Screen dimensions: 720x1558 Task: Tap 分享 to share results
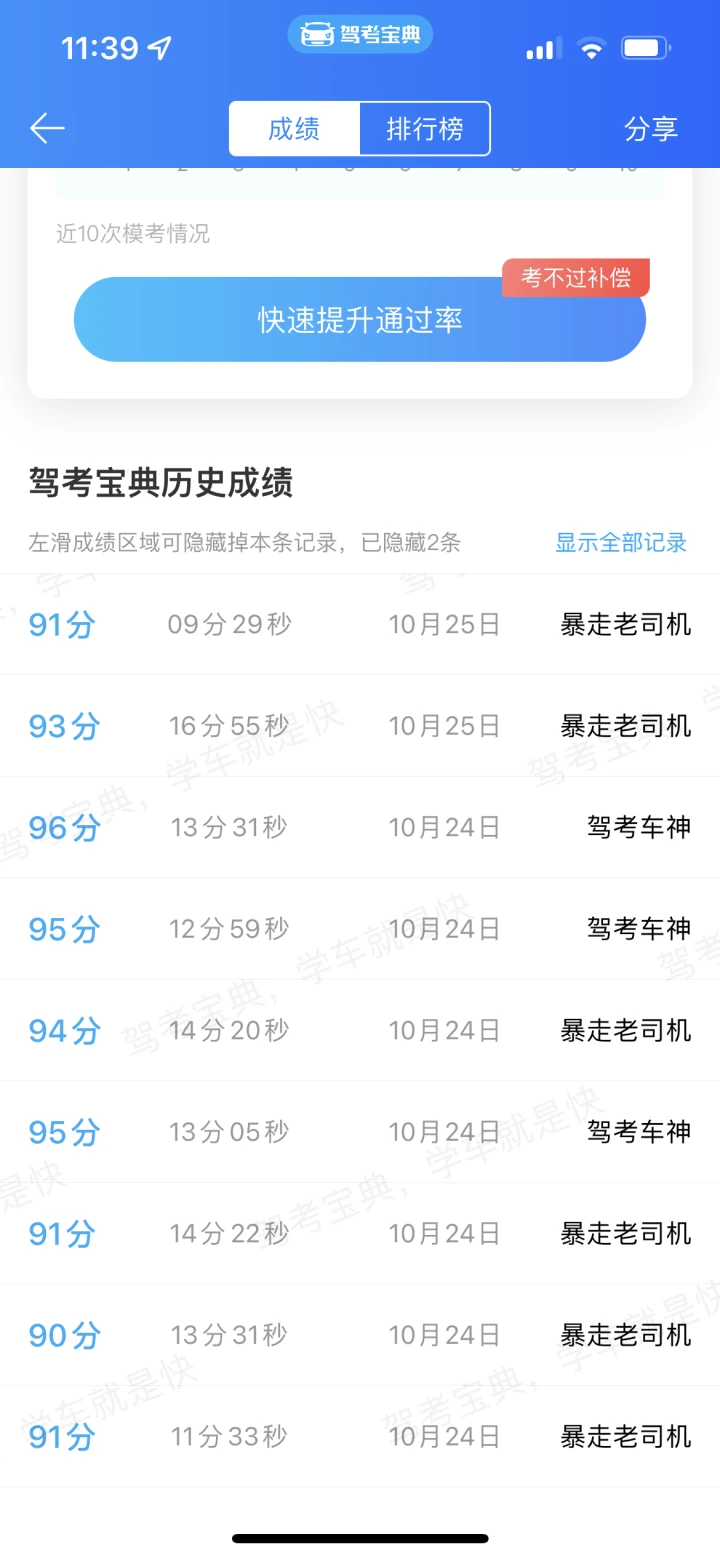pyautogui.click(x=651, y=129)
